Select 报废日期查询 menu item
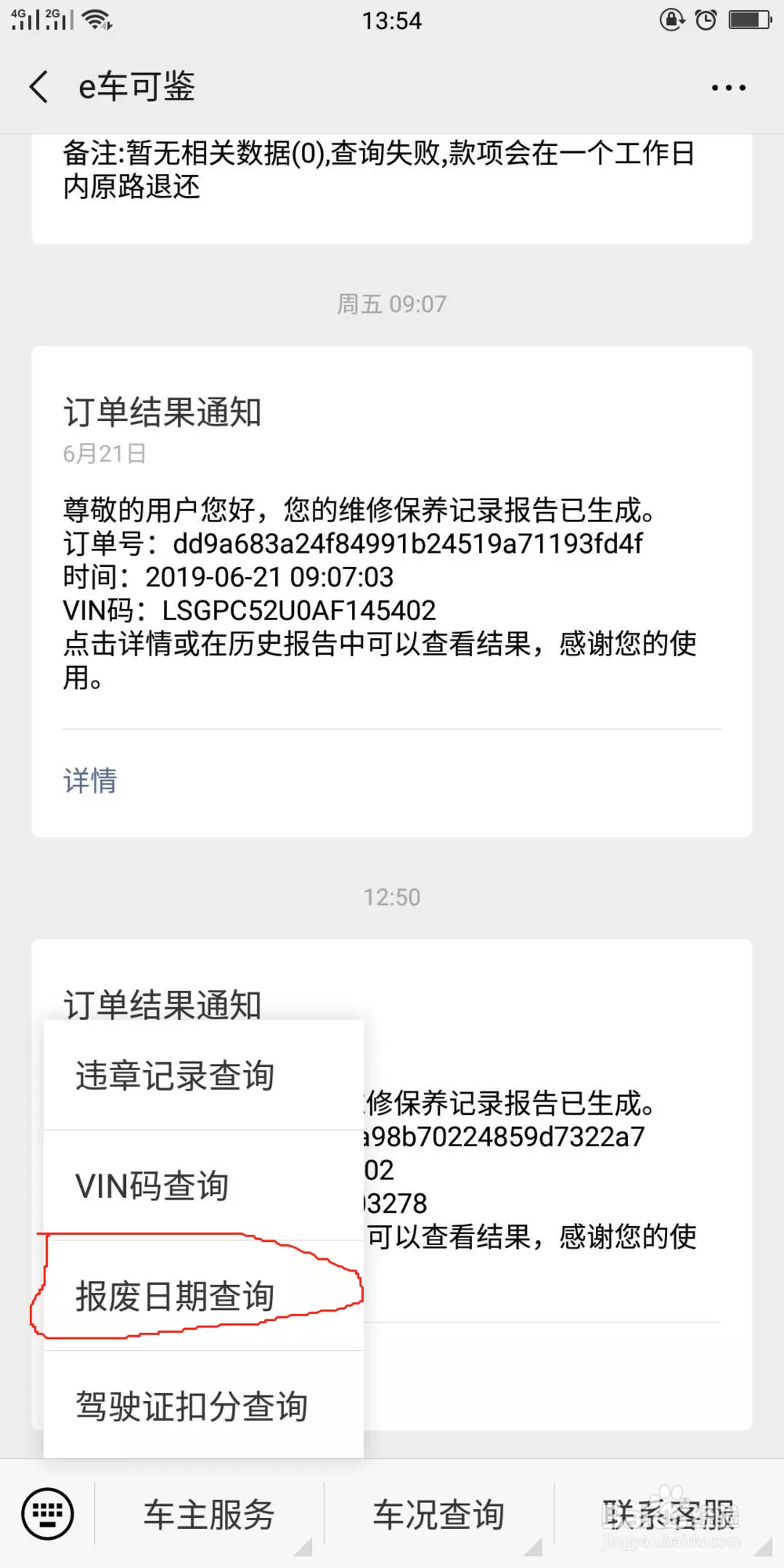This screenshot has width=784, height=1568. [x=175, y=1296]
